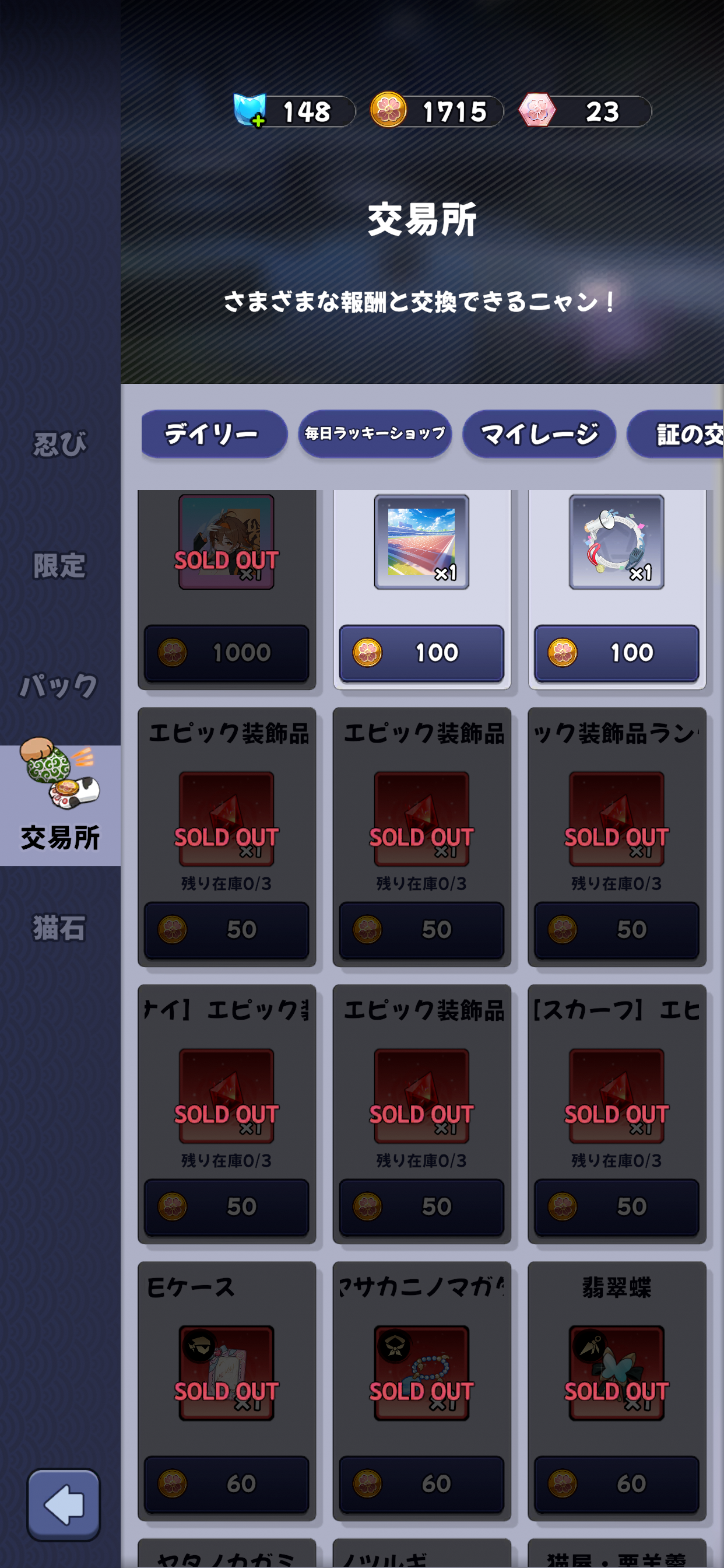Go back with the arrow button

coord(64,1503)
